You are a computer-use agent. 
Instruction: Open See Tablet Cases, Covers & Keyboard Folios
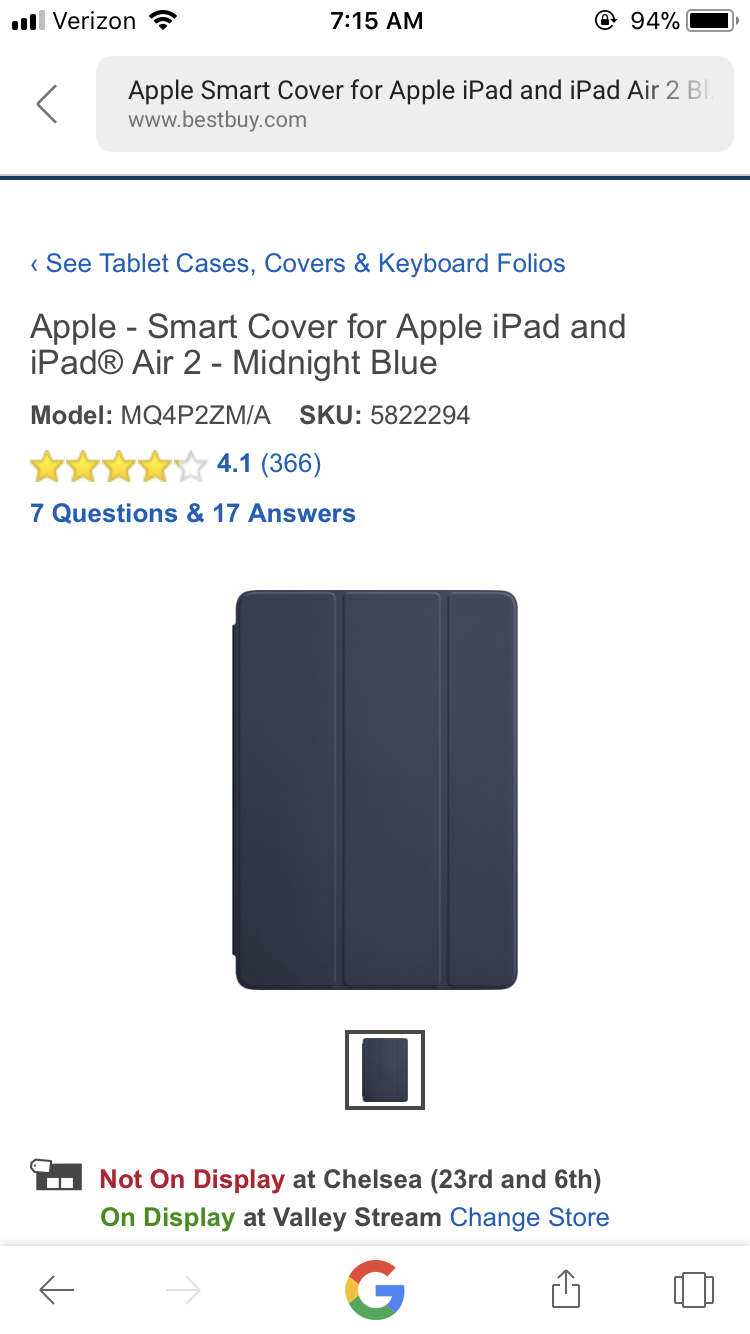coord(298,264)
